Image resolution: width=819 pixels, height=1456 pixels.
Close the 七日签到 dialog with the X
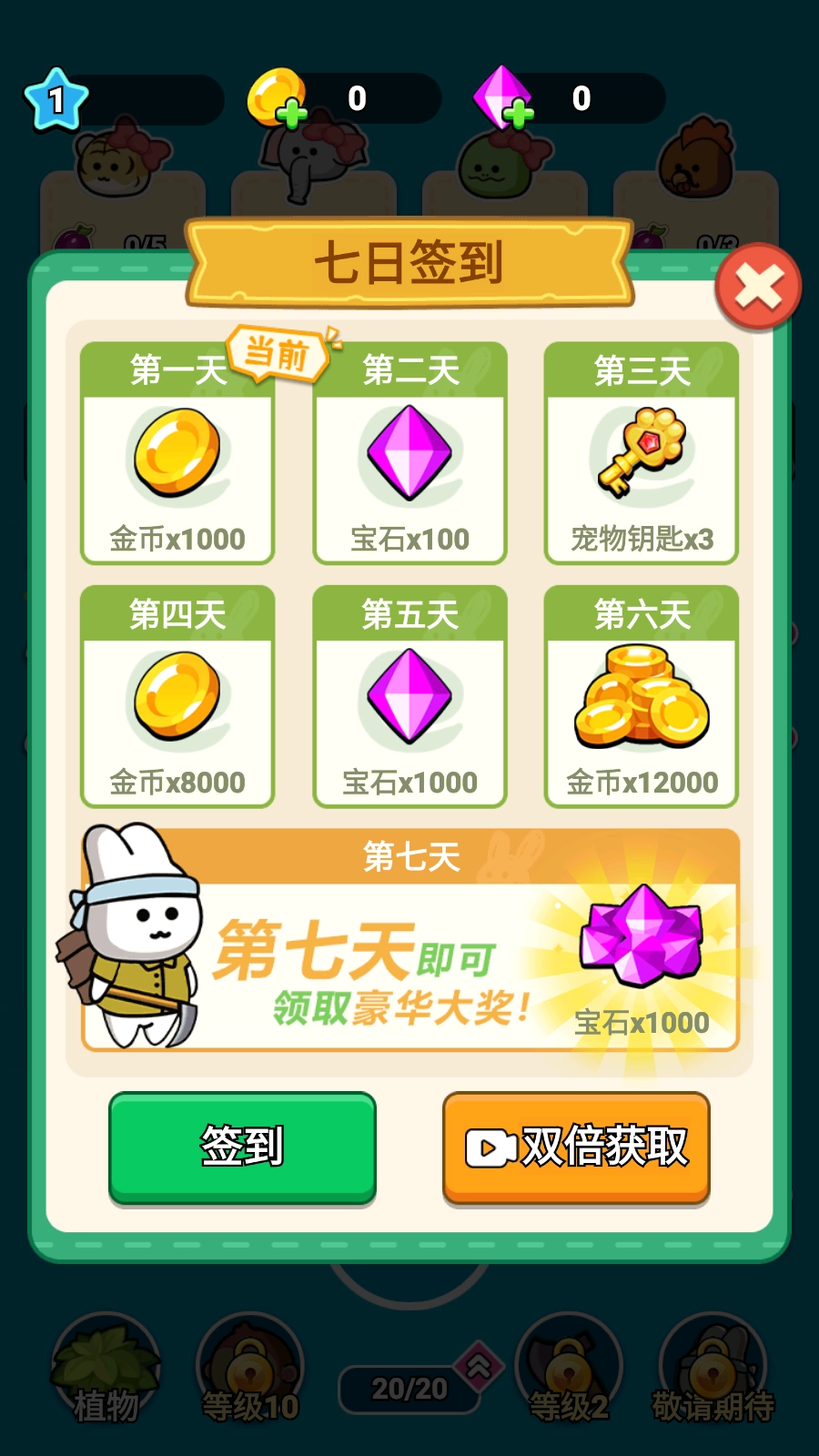tap(758, 285)
